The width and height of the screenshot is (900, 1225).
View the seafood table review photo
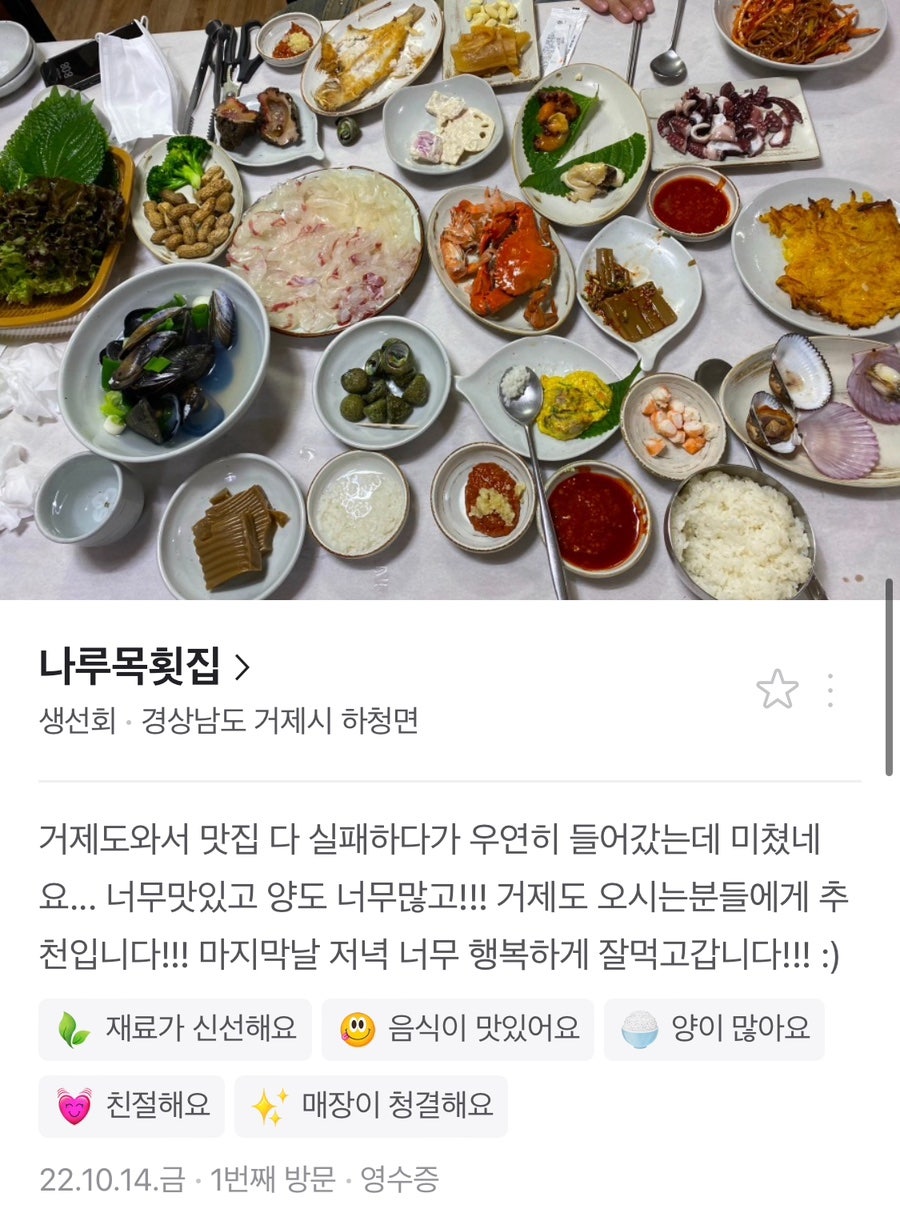pyautogui.click(x=450, y=300)
